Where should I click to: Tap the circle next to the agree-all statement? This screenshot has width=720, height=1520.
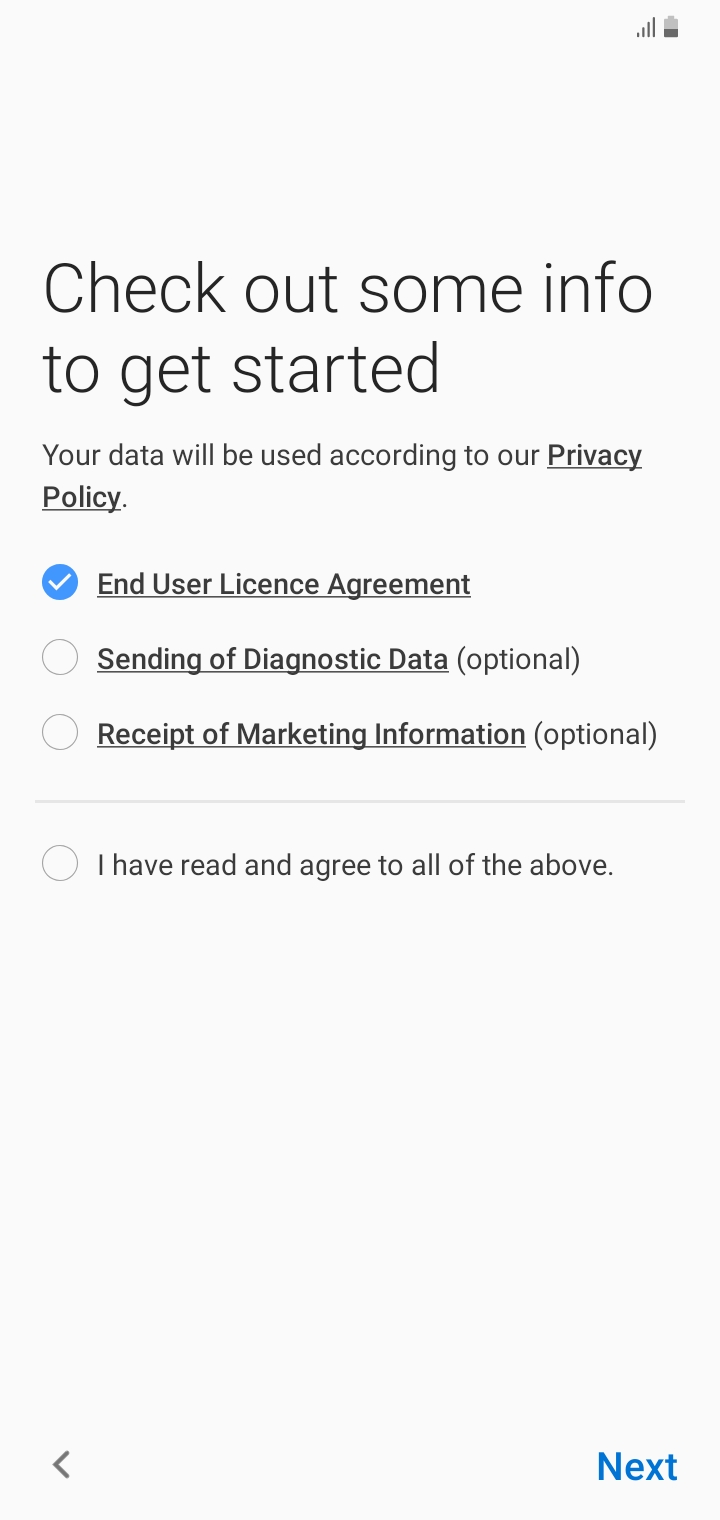60,863
